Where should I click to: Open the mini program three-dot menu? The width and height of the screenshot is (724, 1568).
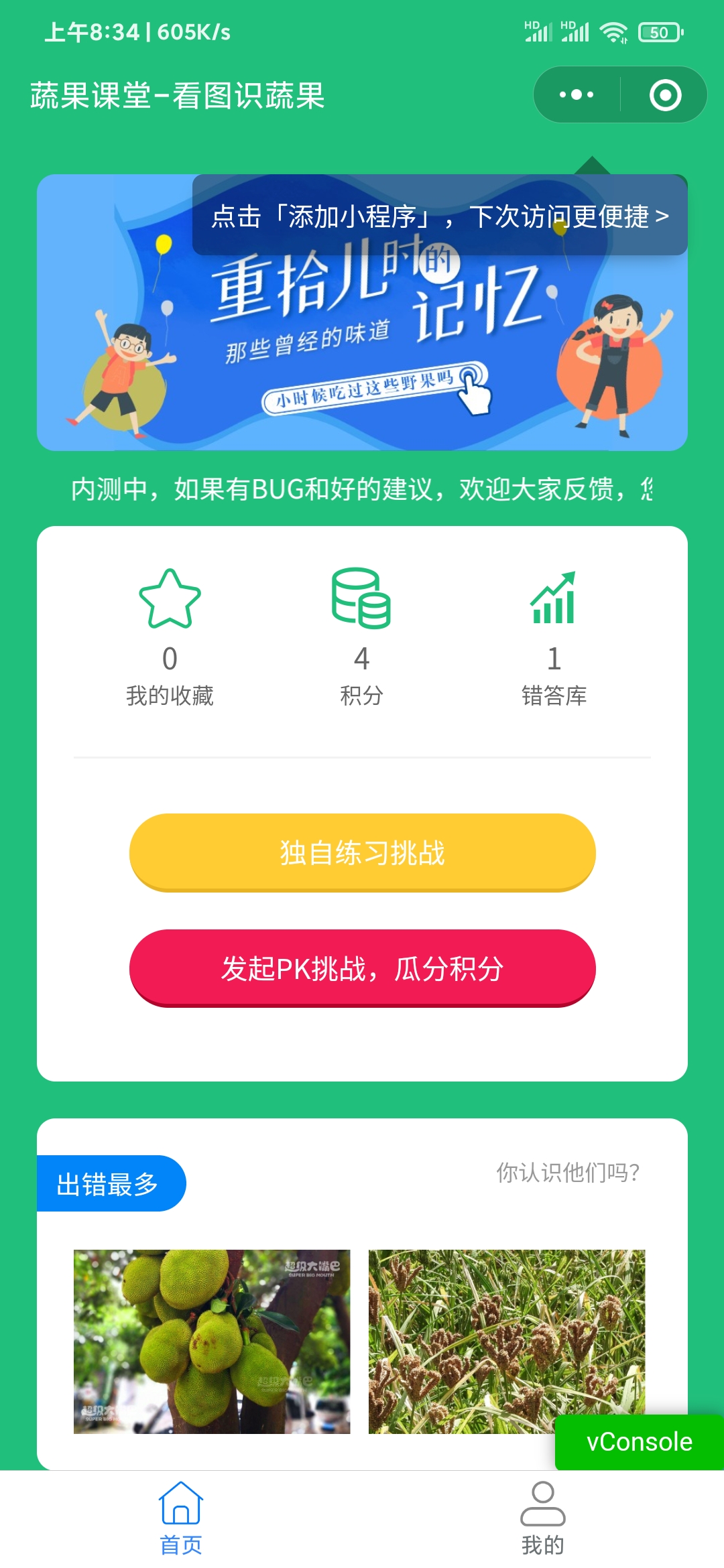[x=577, y=94]
